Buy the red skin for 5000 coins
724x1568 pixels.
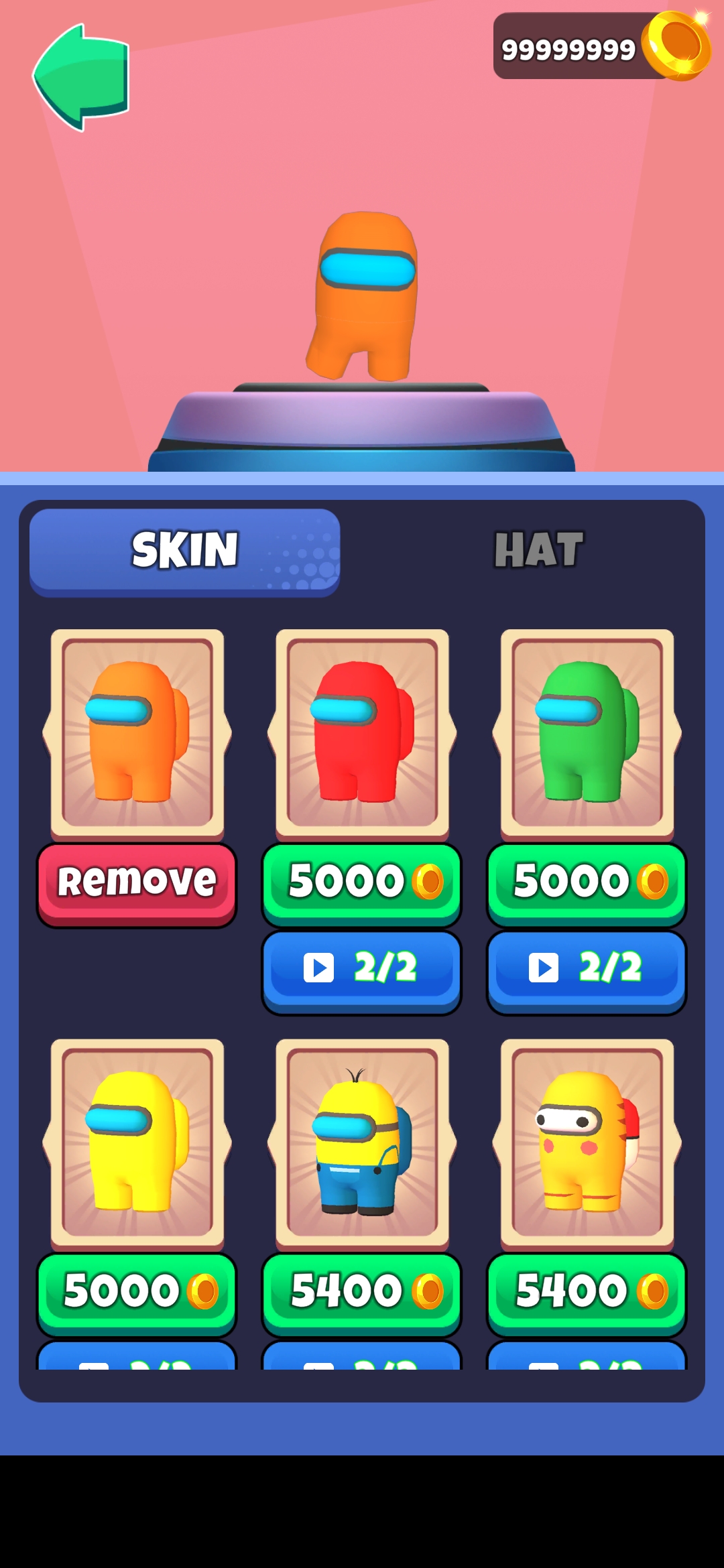[362, 883]
